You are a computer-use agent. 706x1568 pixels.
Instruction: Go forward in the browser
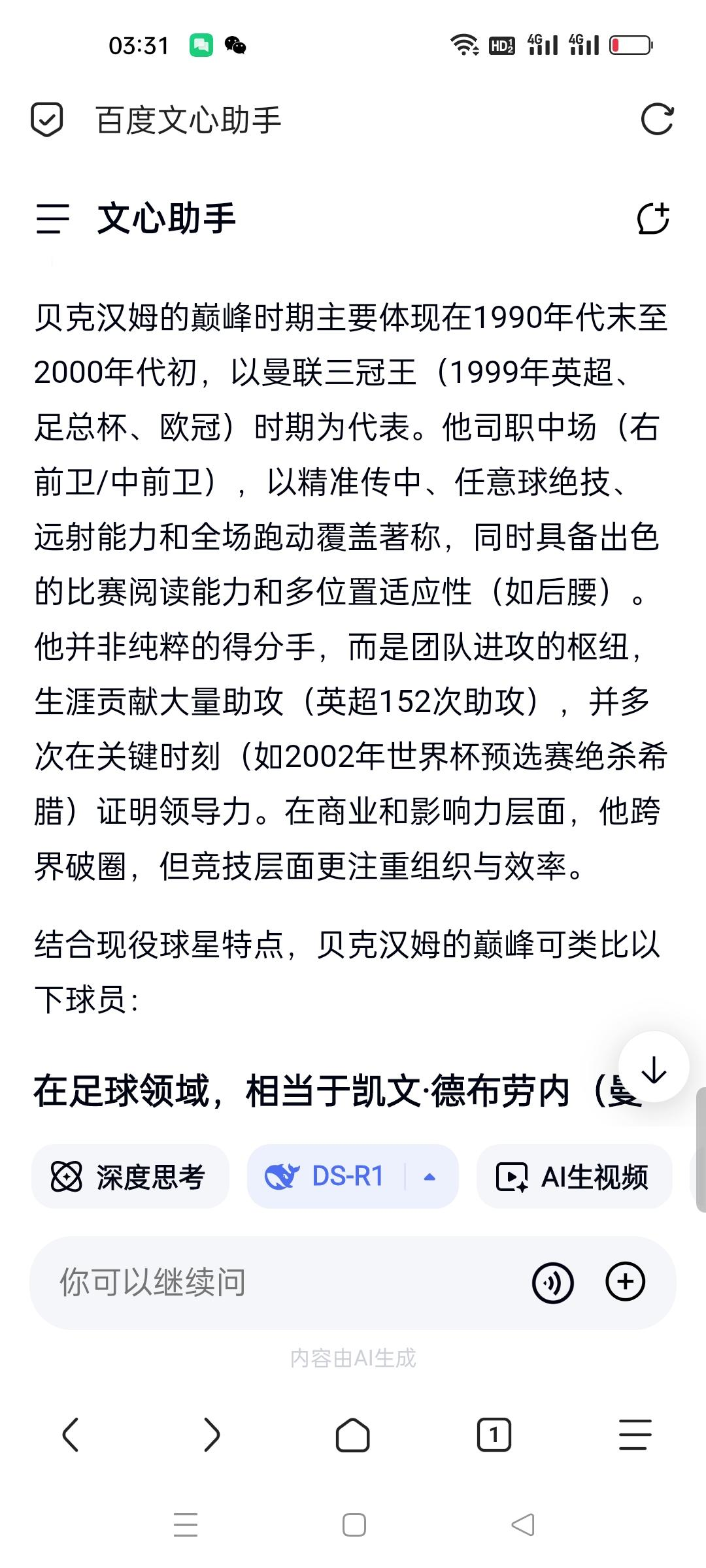[x=212, y=1435]
